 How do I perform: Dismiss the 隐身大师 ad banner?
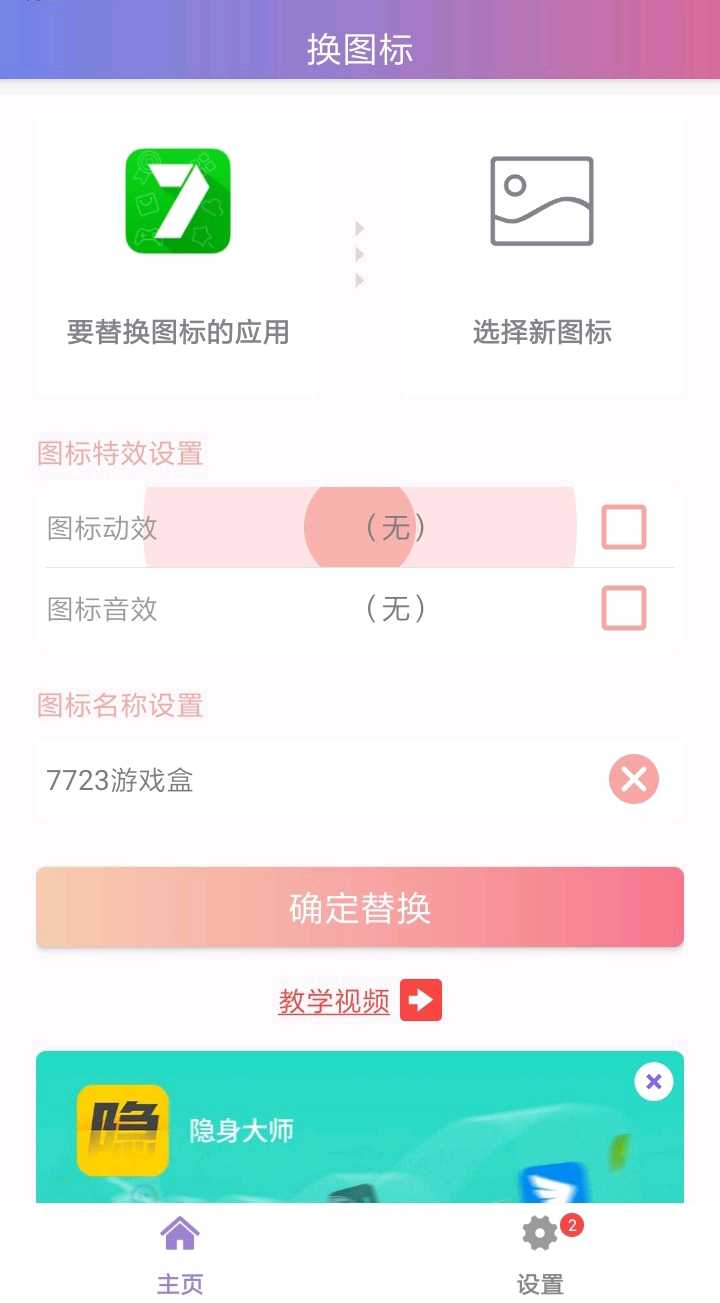point(653,1082)
